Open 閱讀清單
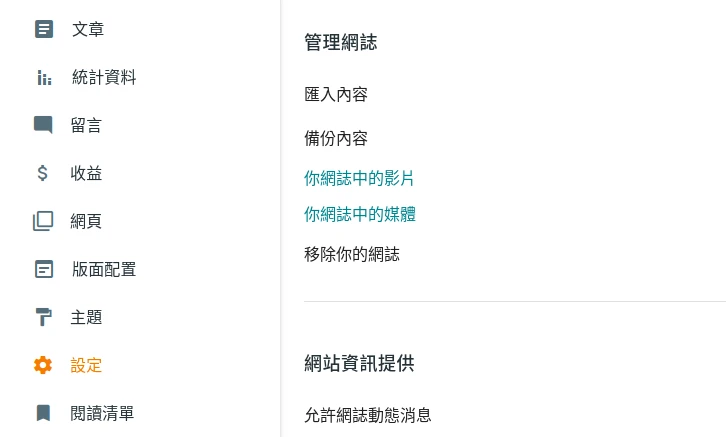The height and width of the screenshot is (437, 726). pos(103,413)
